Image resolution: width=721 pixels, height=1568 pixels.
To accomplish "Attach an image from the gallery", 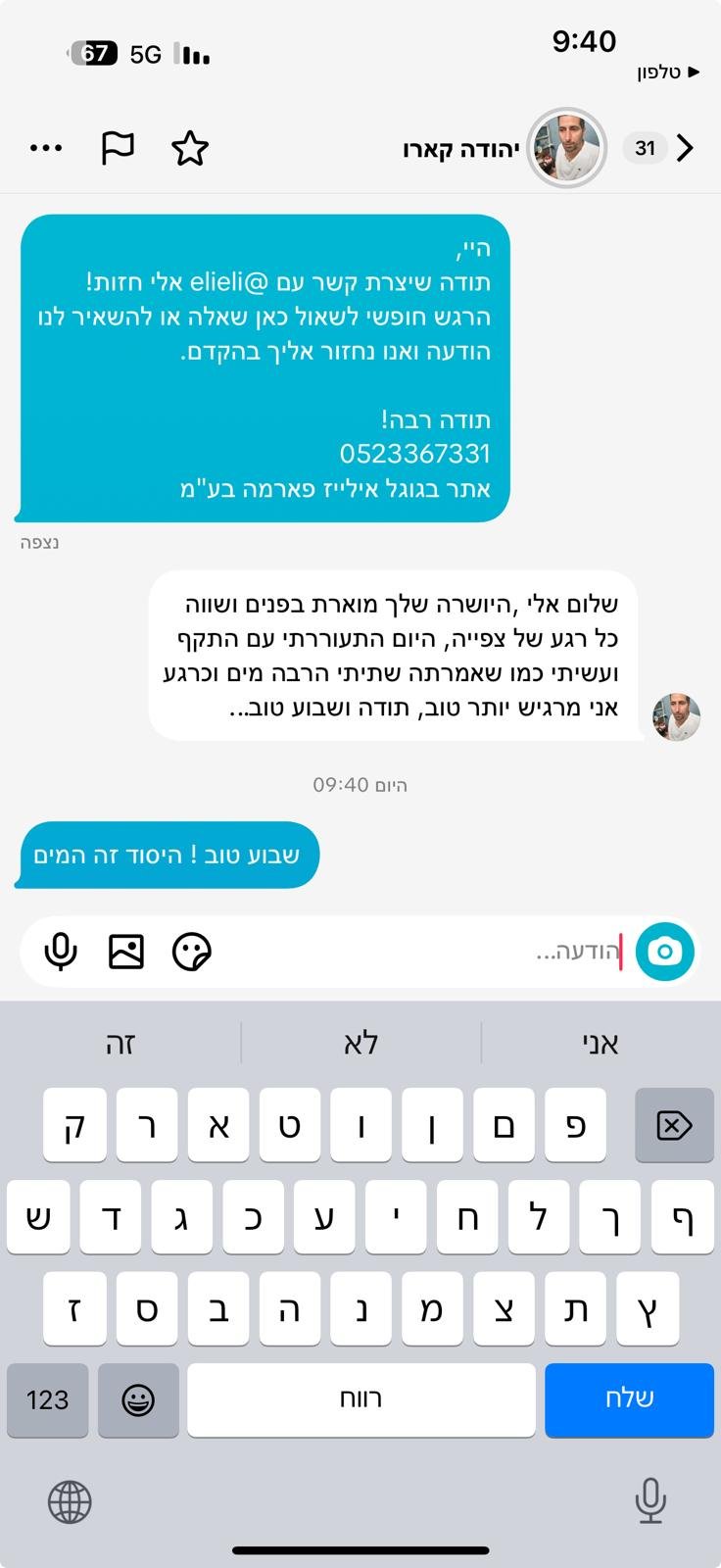I will pos(126,952).
